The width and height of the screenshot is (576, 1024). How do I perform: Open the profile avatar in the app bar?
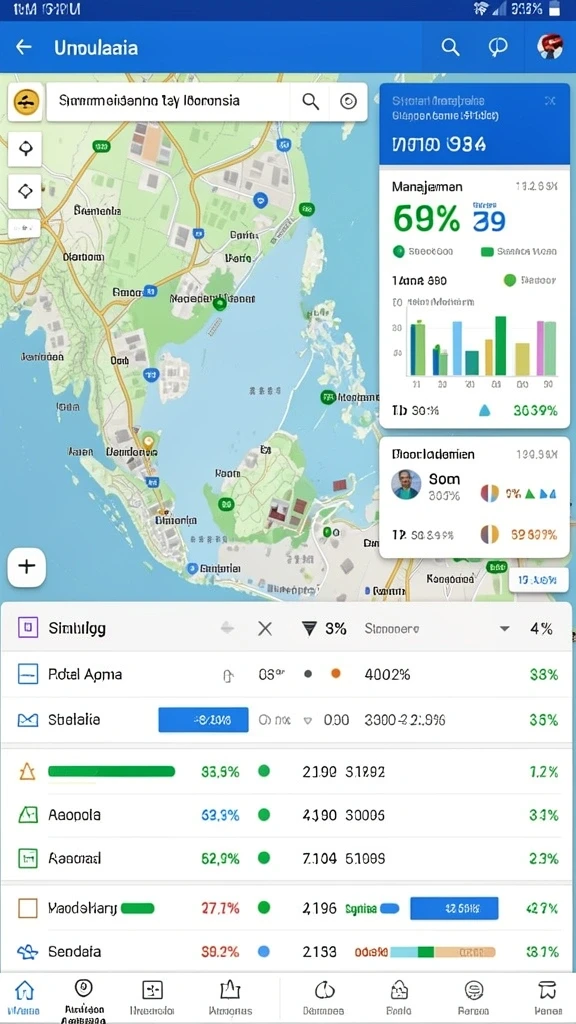point(550,46)
